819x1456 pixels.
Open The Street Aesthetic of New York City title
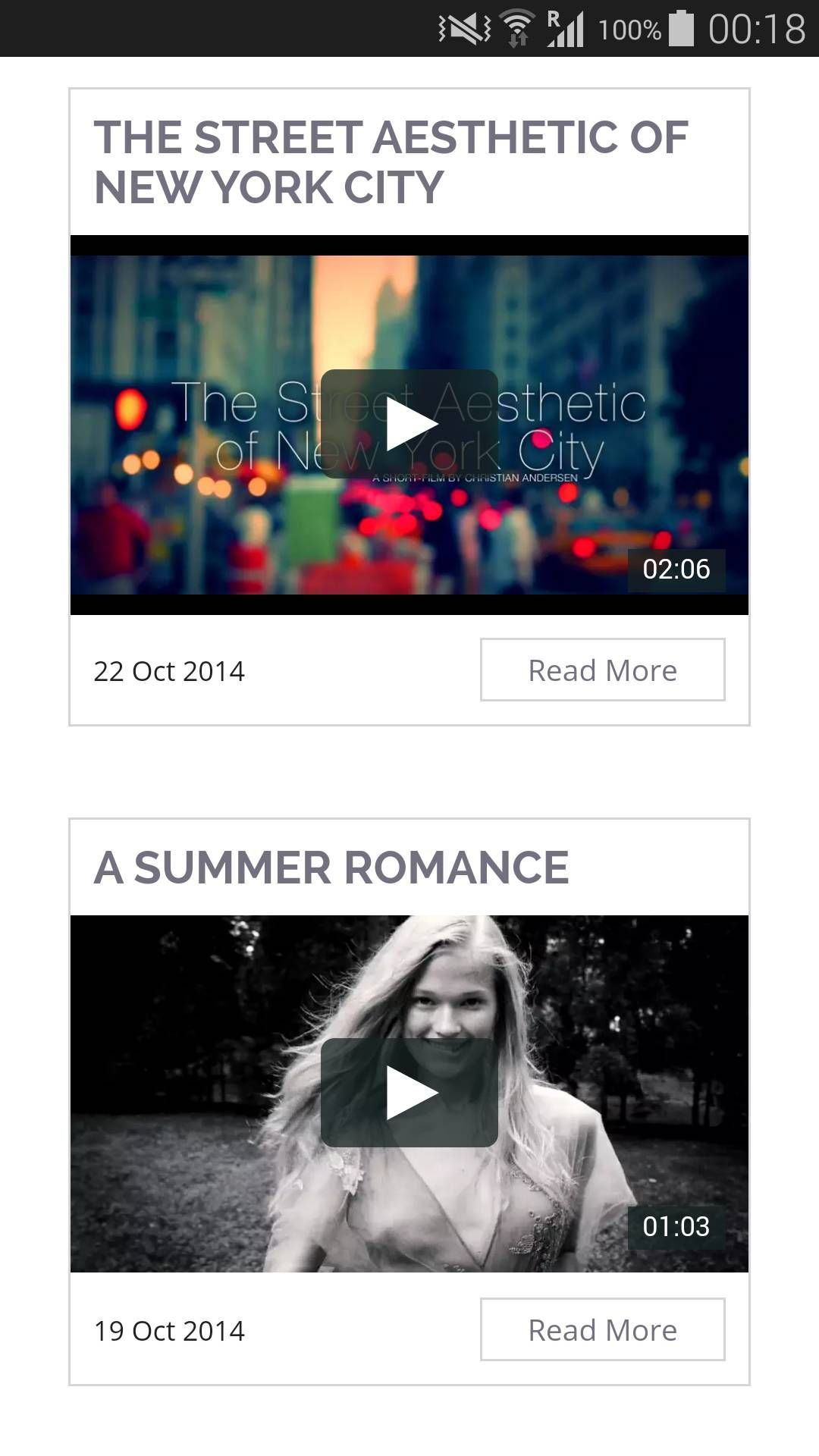coord(391,162)
